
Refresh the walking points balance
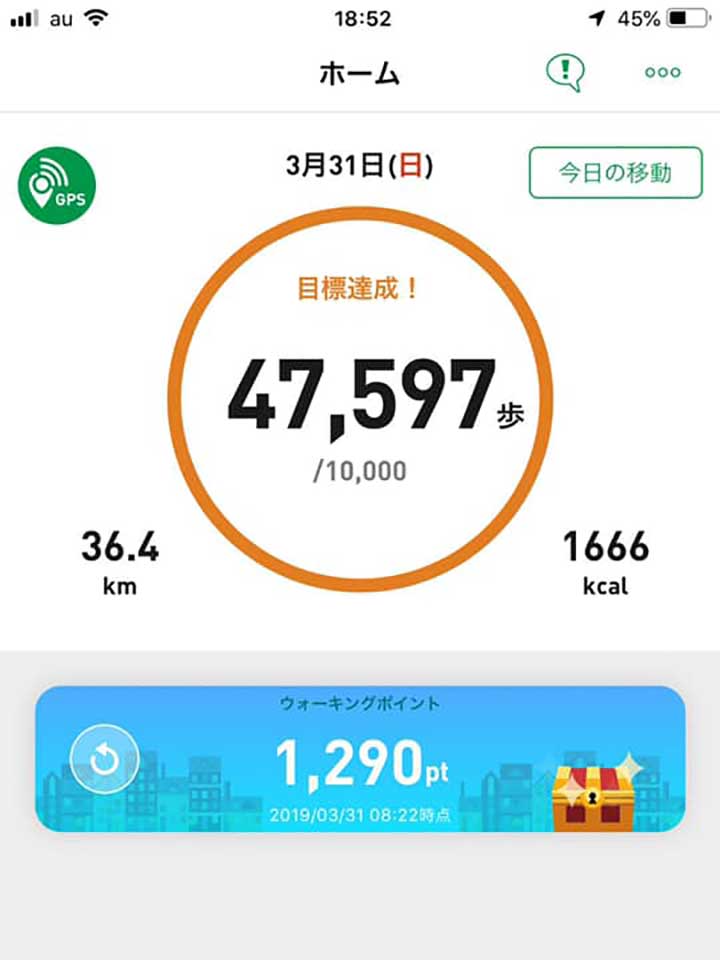(104, 761)
